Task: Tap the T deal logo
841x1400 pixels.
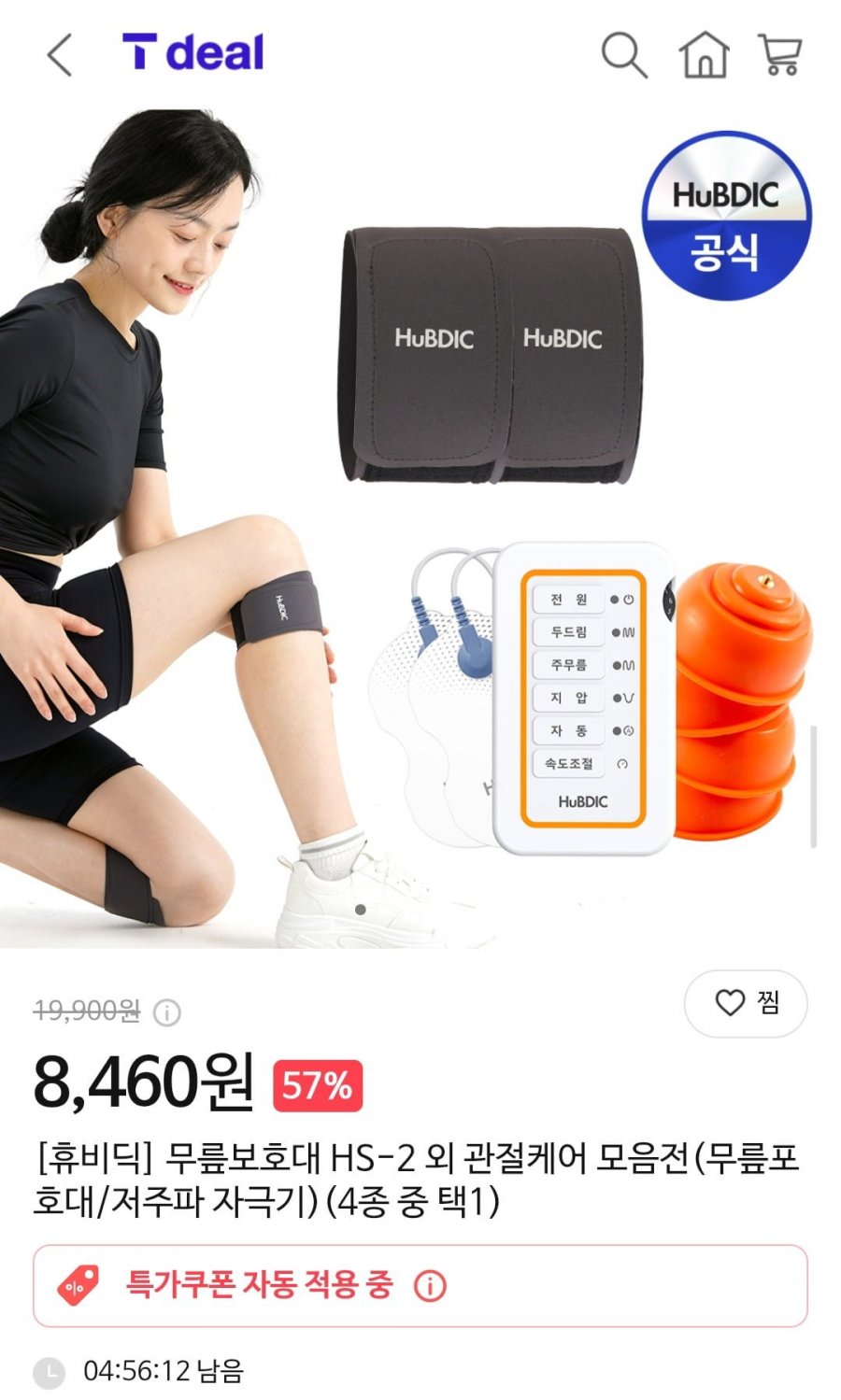Action: click(192, 52)
